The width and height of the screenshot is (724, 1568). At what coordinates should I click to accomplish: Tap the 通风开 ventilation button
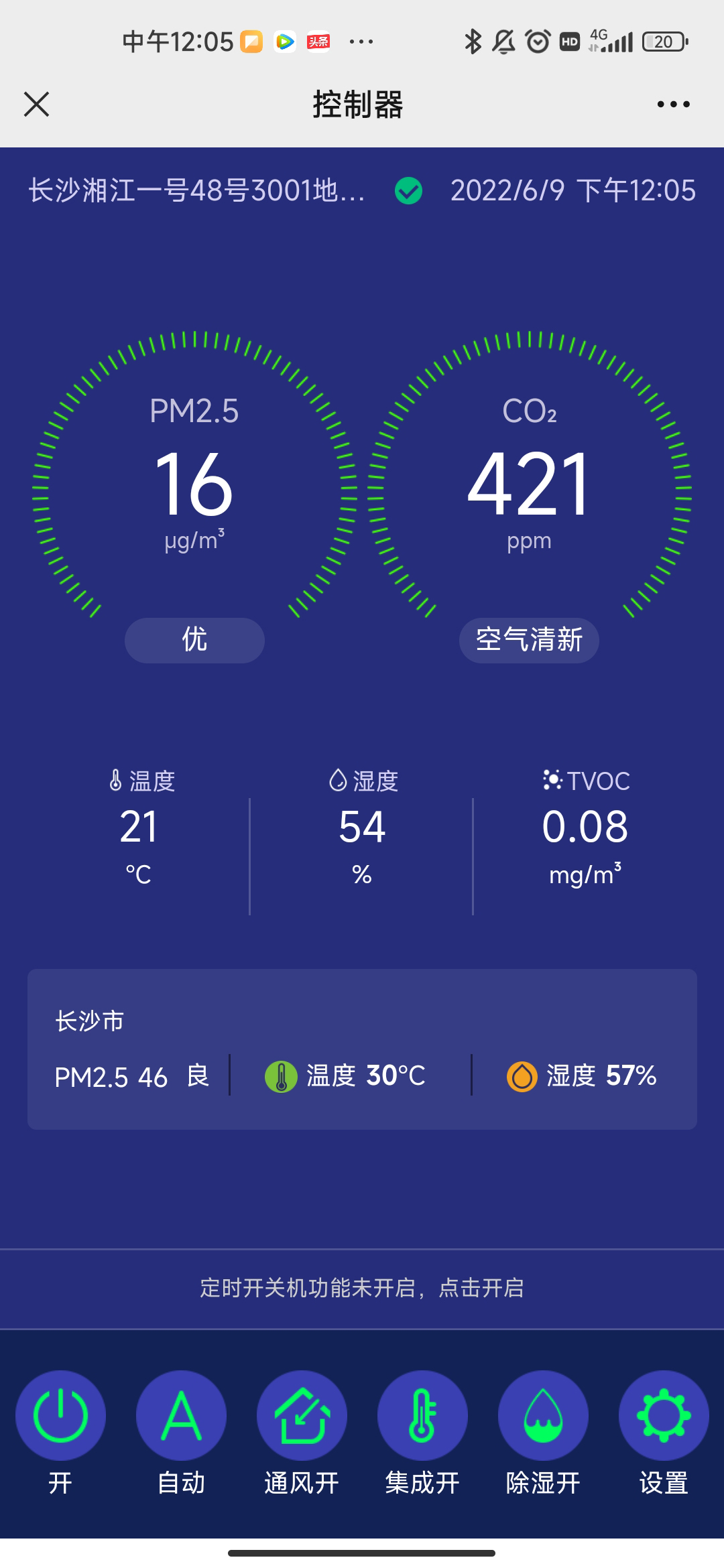tap(302, 1416)
